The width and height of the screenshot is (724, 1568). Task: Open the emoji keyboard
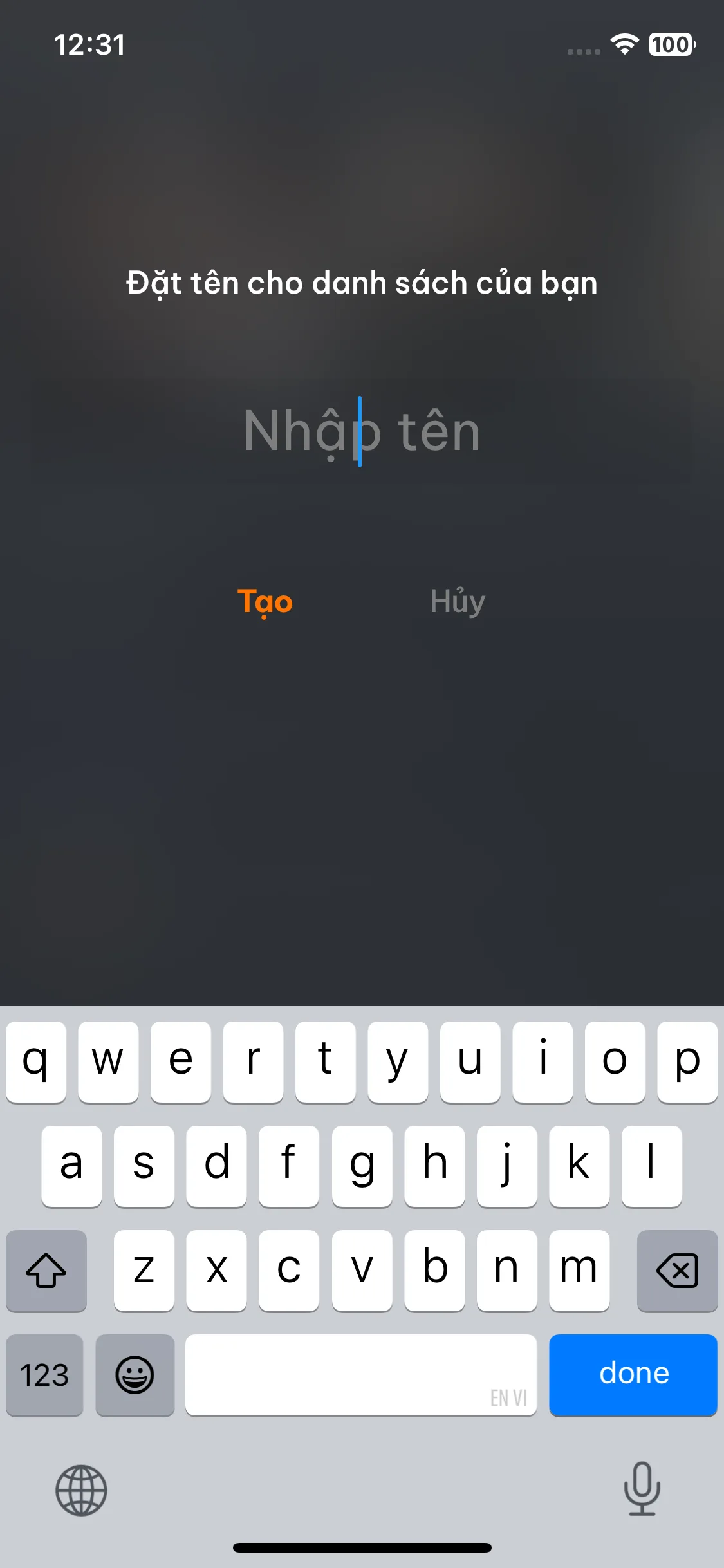(x=135, y=1374)
